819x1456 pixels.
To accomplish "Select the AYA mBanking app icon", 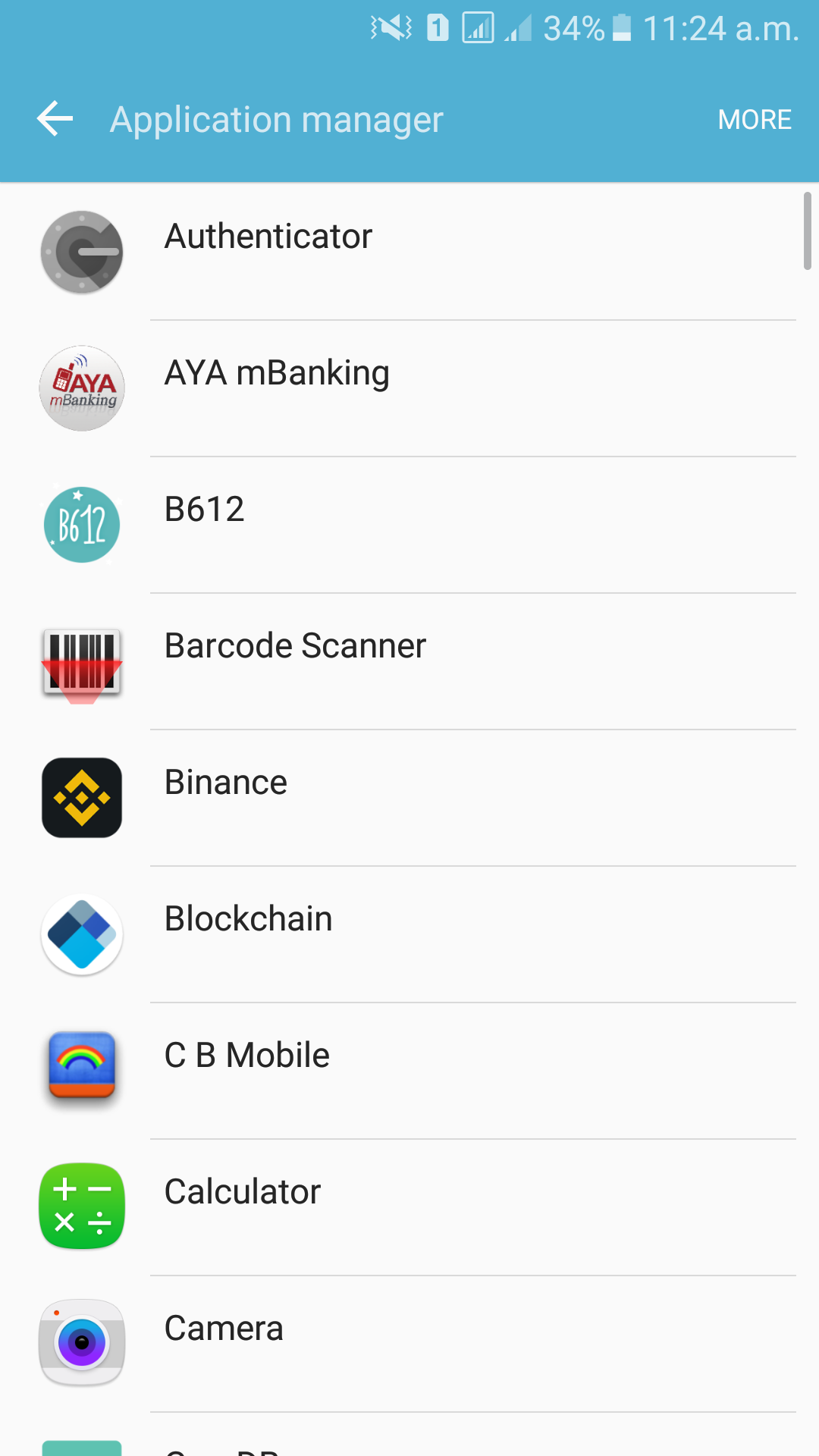I will (81, 388).
